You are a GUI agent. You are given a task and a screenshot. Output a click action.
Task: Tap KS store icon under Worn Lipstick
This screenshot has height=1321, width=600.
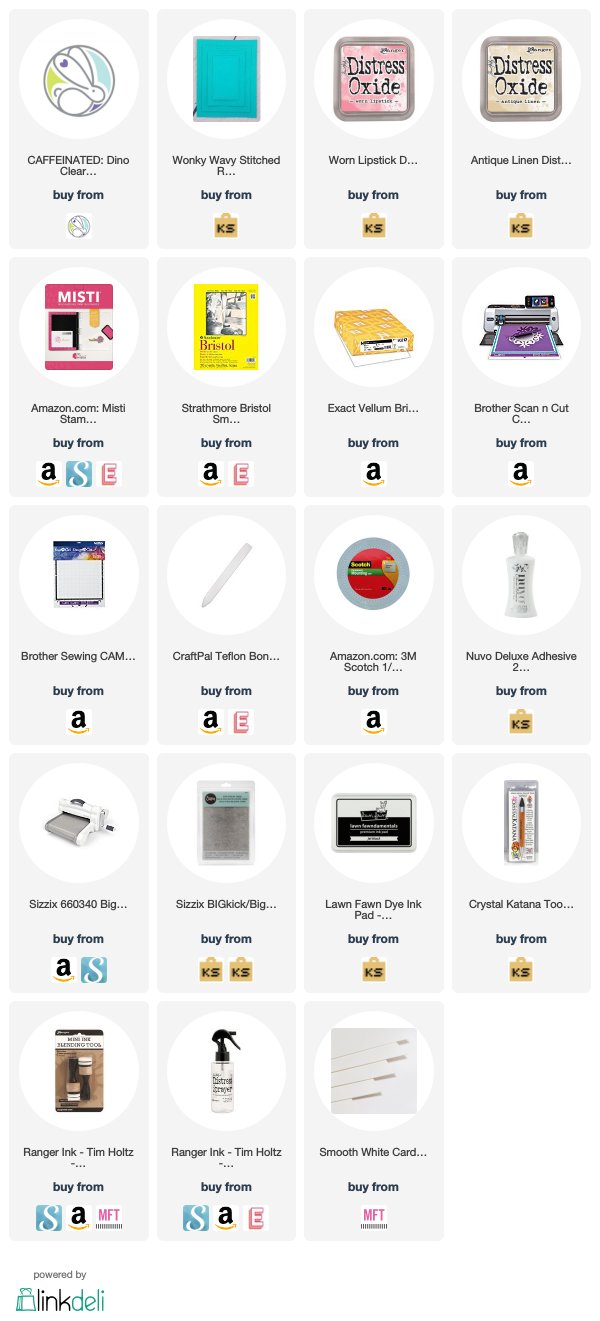tap(373, 225)
